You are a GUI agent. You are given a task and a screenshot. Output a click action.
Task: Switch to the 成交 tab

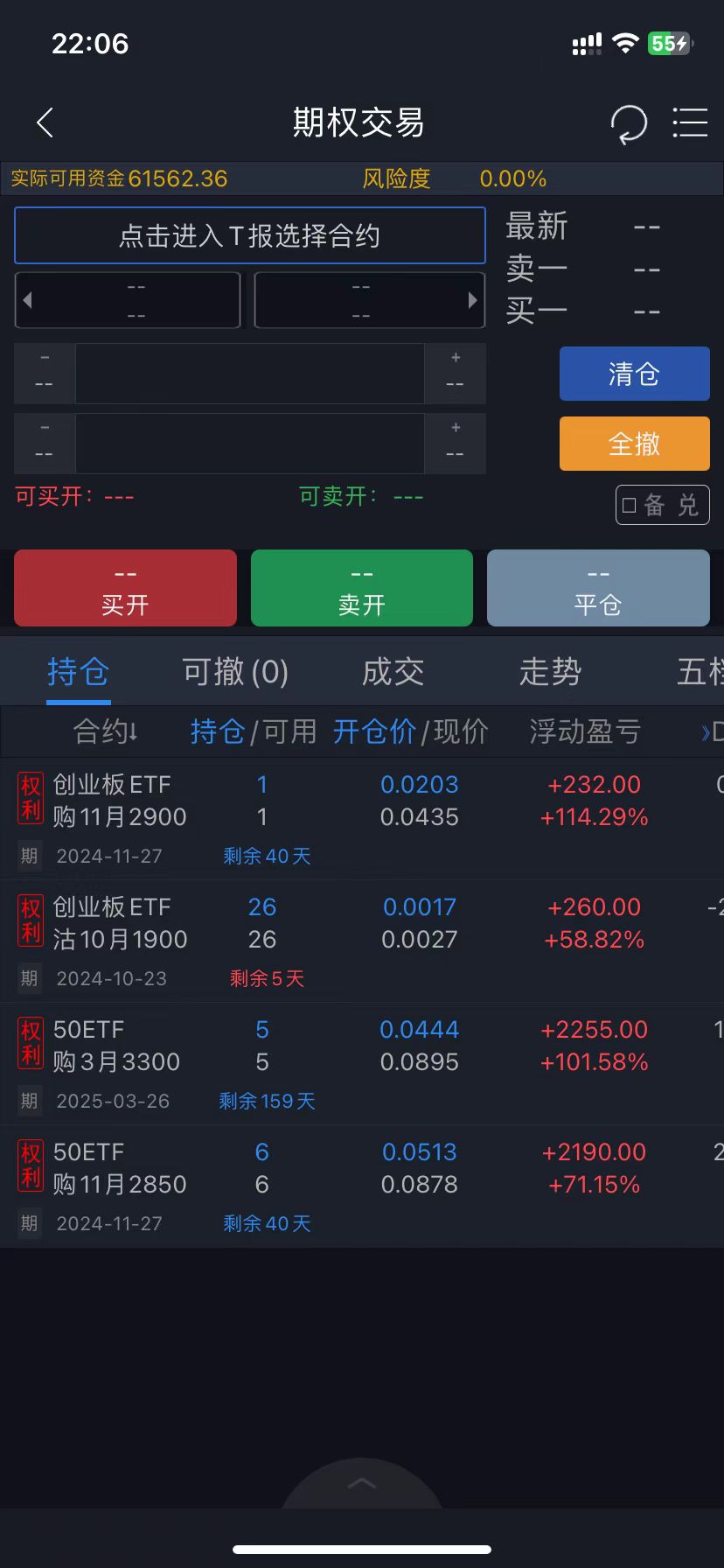click(393, 672)
